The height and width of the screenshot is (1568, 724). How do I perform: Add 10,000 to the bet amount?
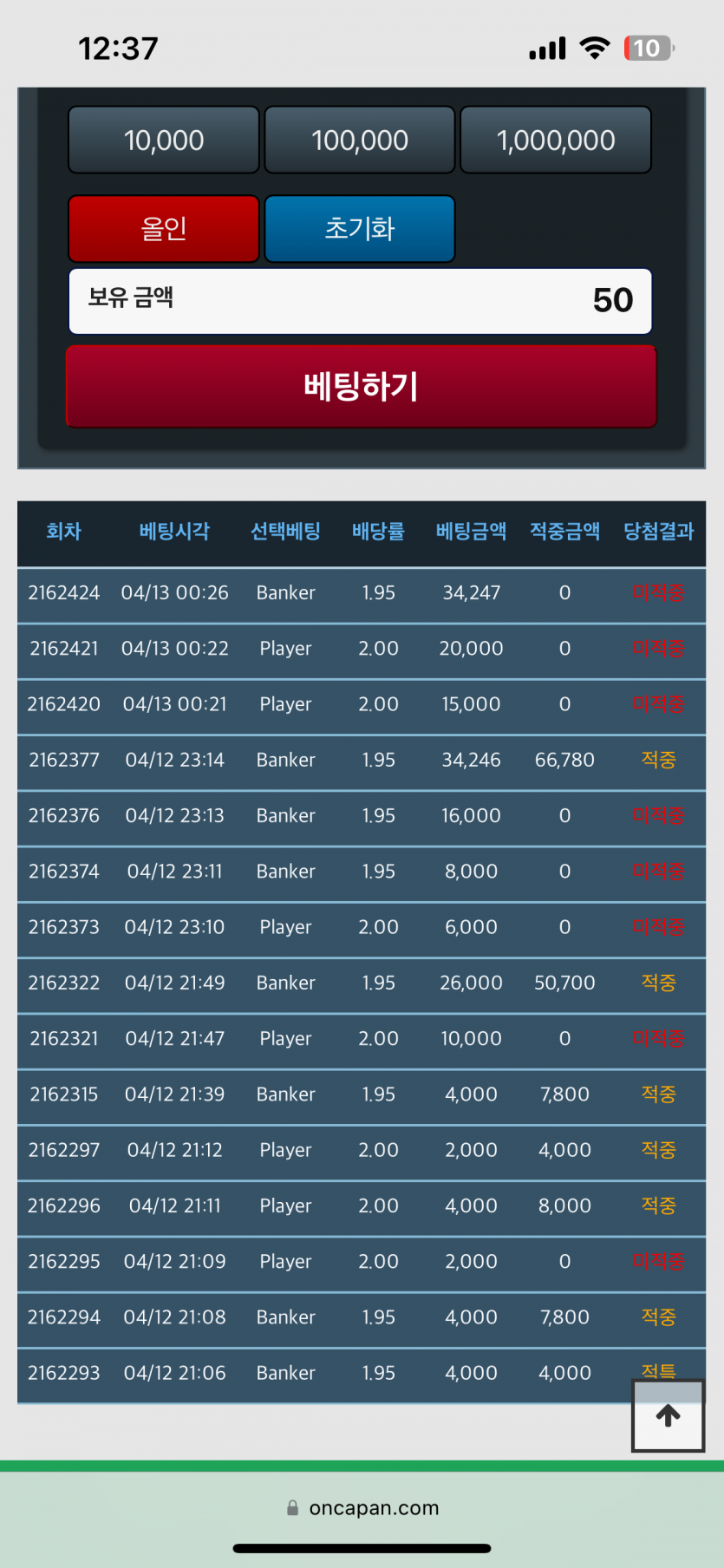(164, 140)
